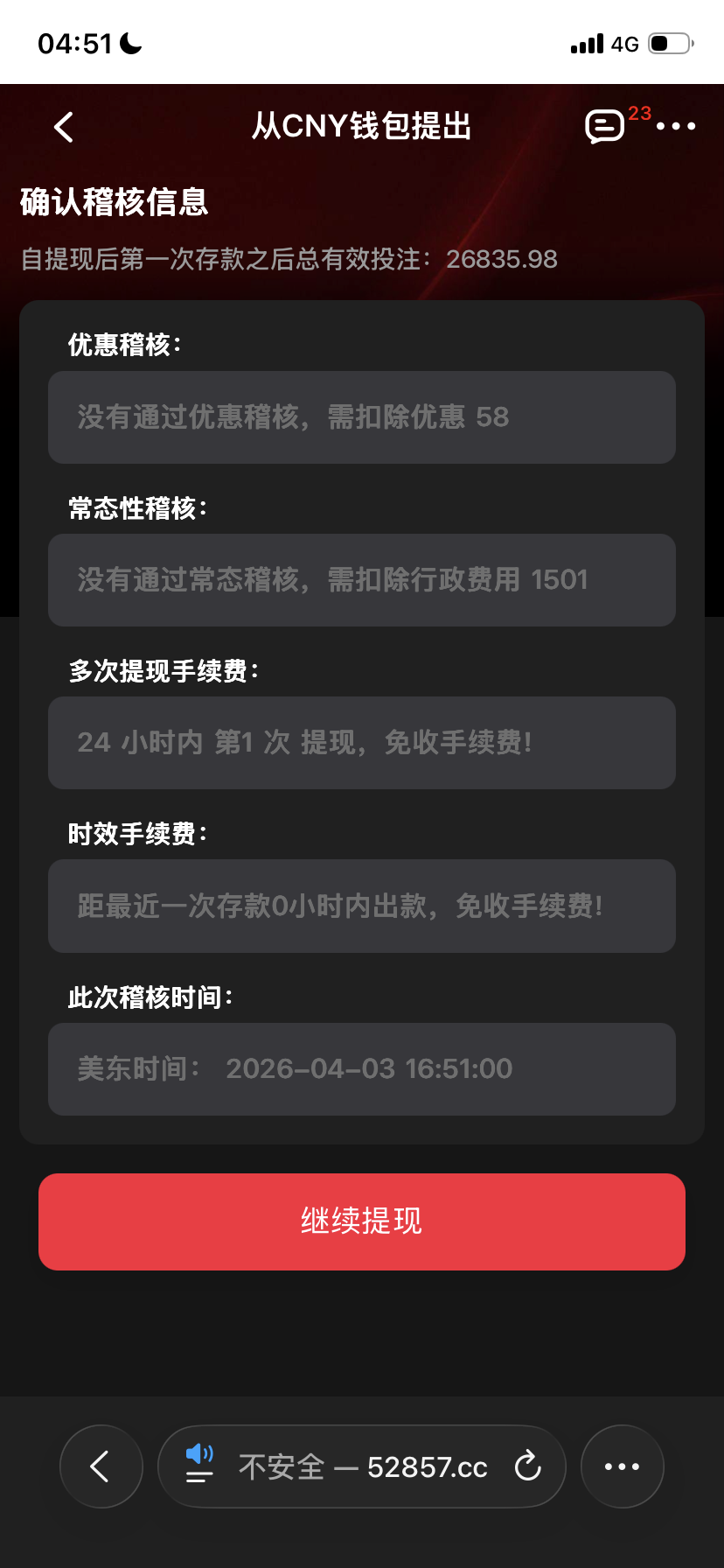Tap the back chevron beside 从CNY钱包提出
Viewport: 724px width, 1568px height.
click(62, 127)
